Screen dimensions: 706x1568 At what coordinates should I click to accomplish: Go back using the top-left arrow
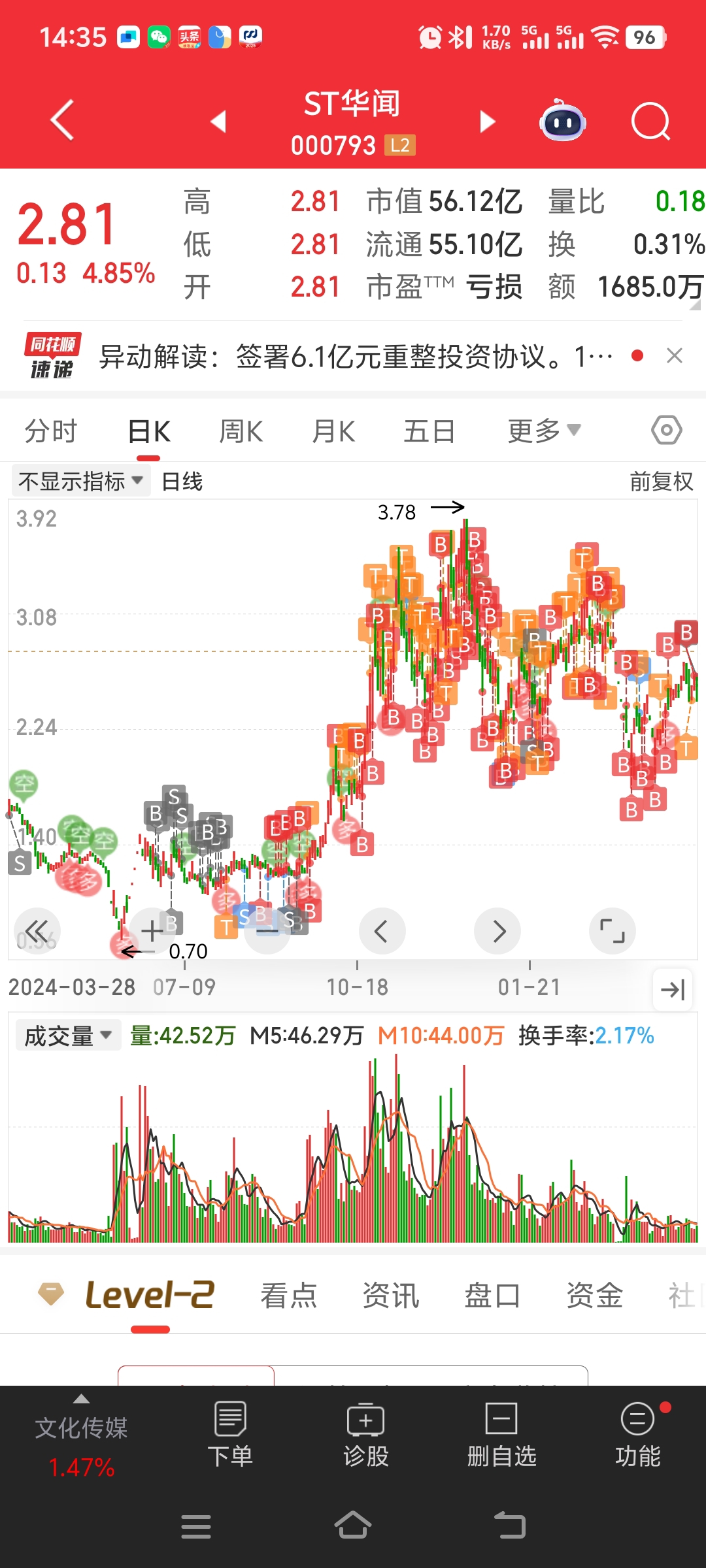pyautogui.click(x=63, y=120)
